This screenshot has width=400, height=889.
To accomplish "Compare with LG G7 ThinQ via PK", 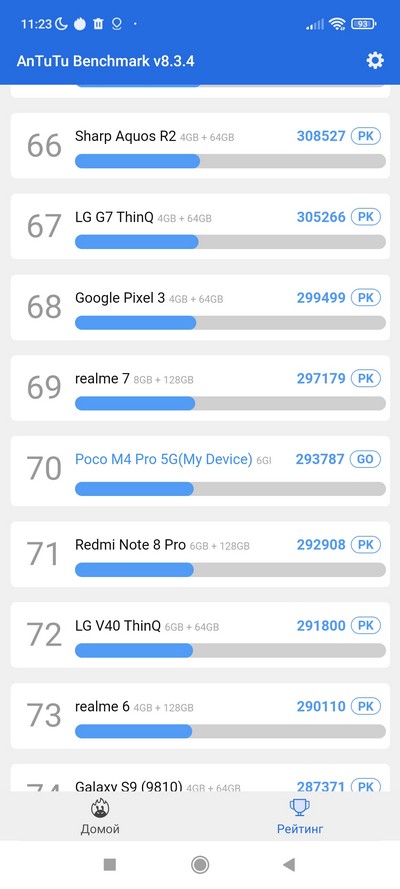I will (x=365, y=217).
